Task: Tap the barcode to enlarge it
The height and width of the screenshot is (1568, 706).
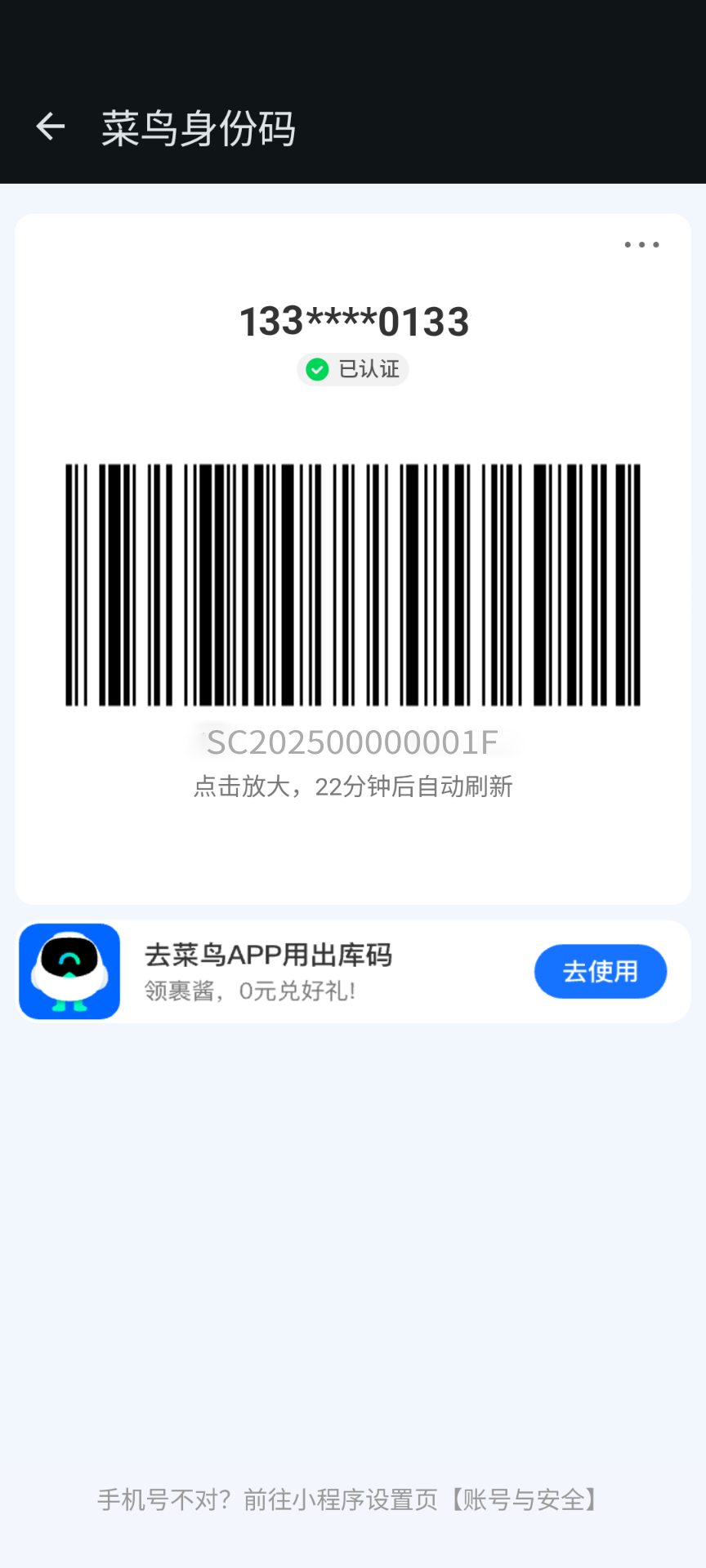Action: tap(353, 584)
